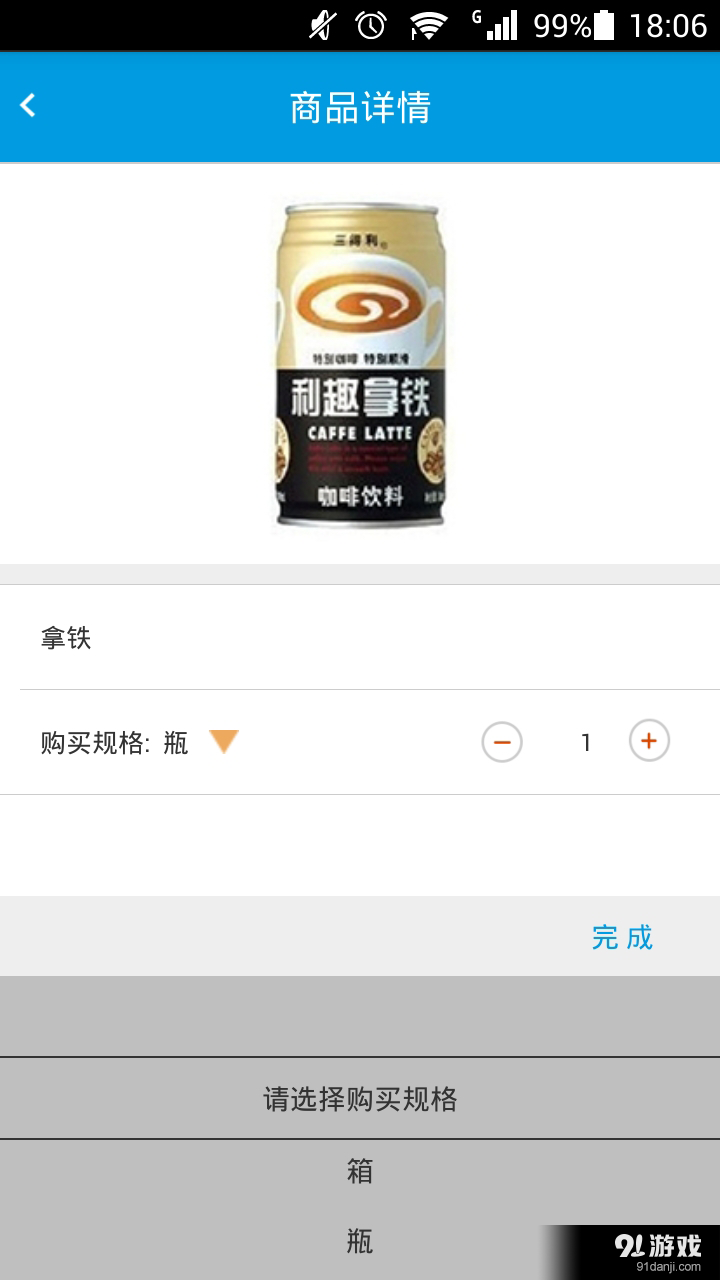The width and height of the screenshot is (720, 1280).
Task: Select 瓶 from the specification picker
Action: [x=360, y=1243]
